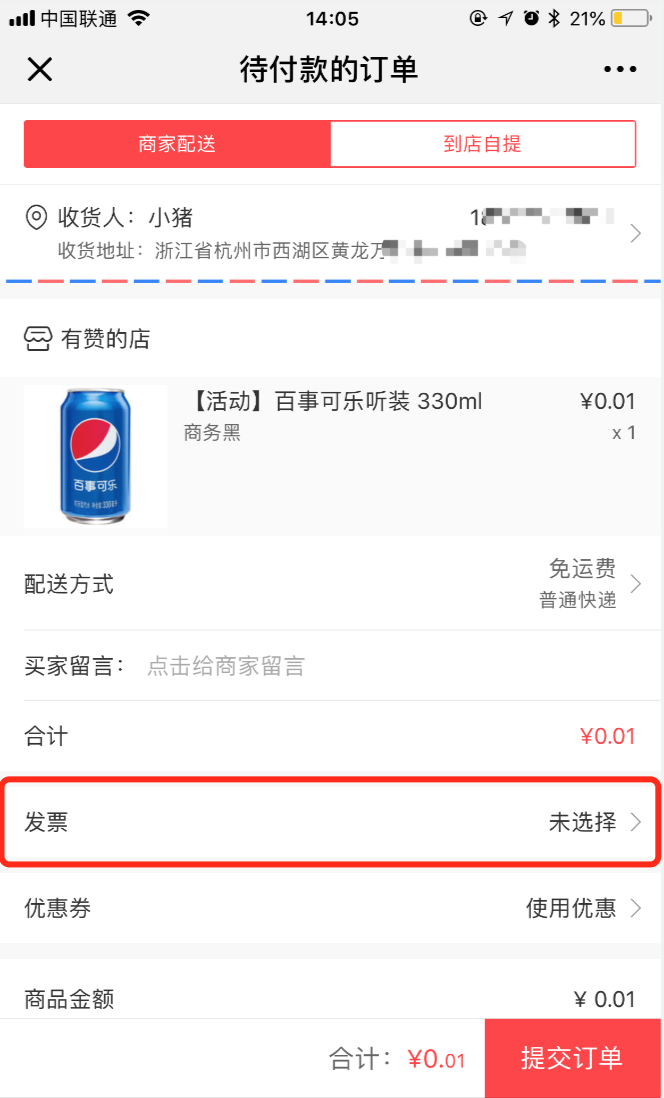Change the 配送方式 delivery method
This screenshot has height=1098, width=664.
point(330,584)
